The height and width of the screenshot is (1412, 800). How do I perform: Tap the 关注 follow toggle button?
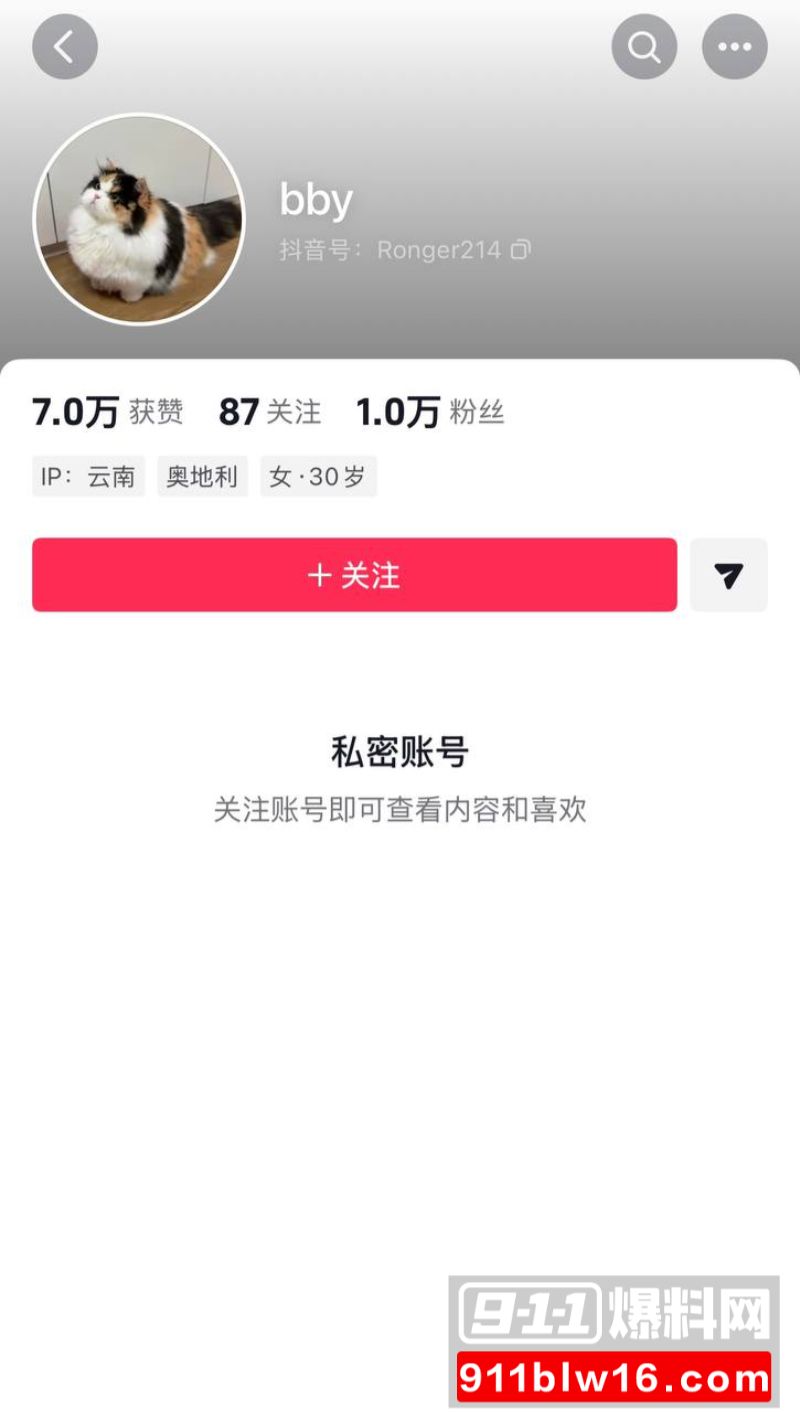click(355, 575)
